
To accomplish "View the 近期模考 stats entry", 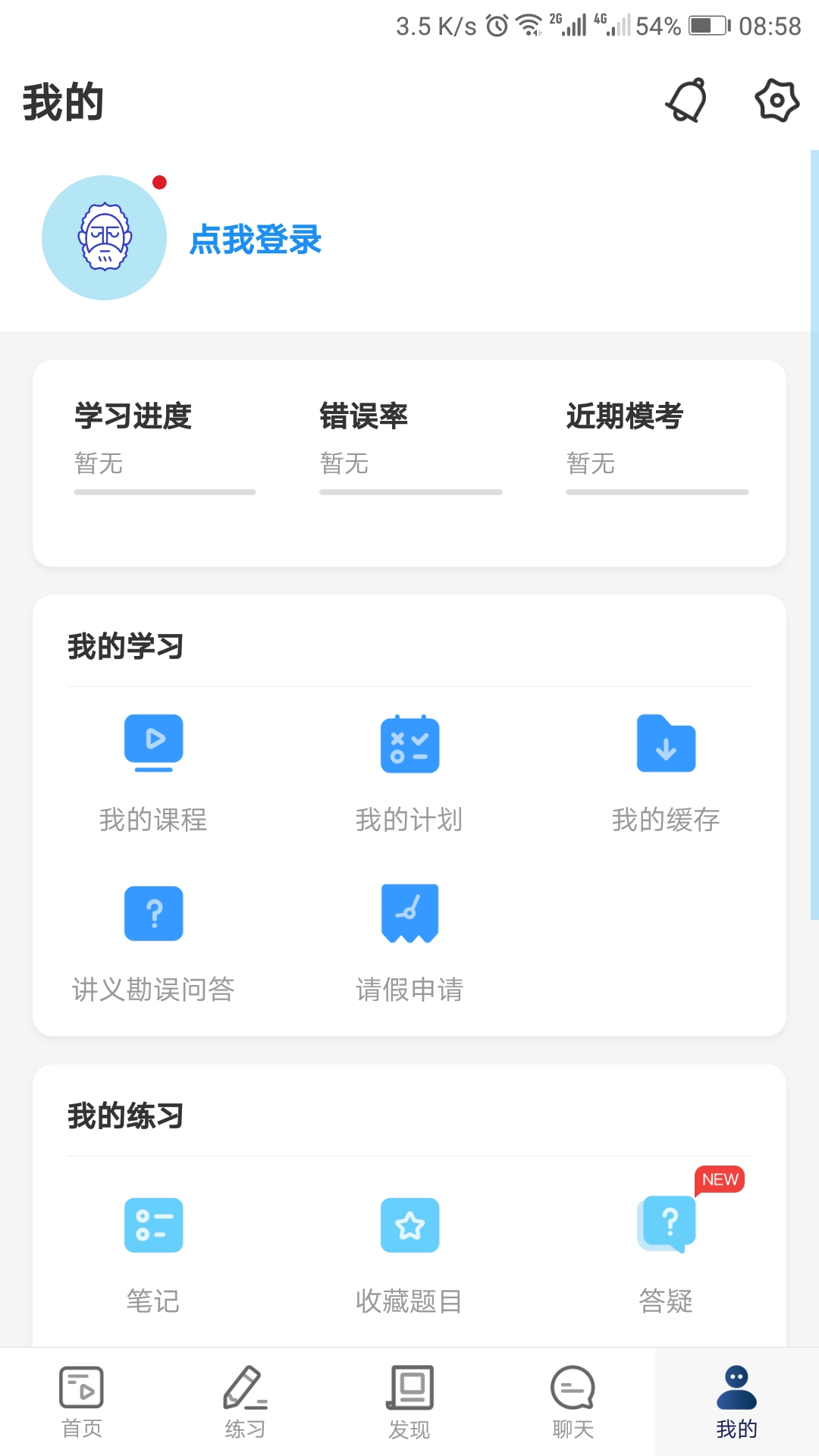I will click(x=657, y=440).
